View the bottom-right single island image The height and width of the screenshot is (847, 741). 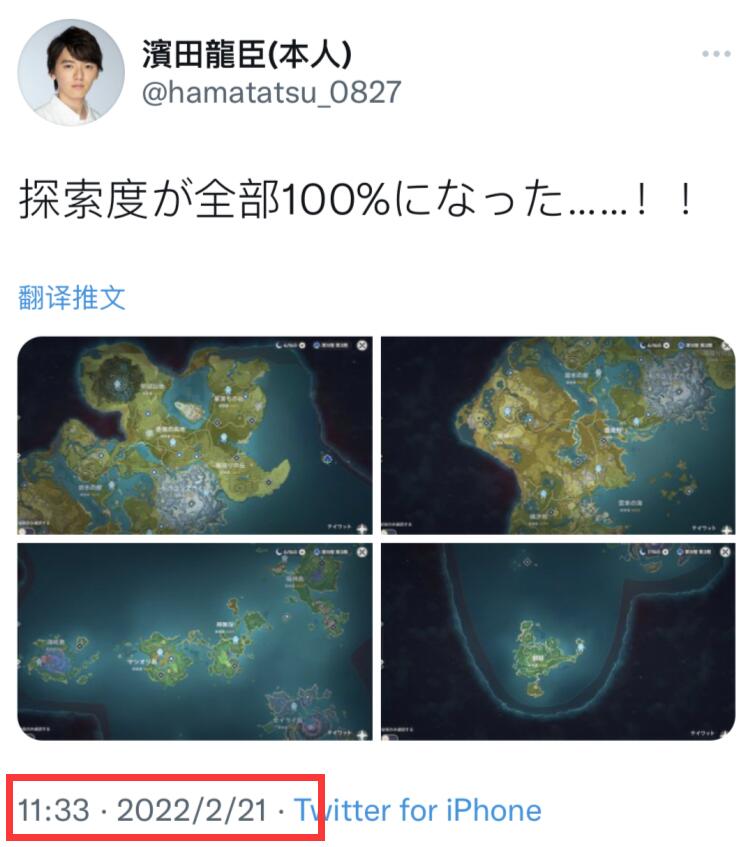(558, 642)
